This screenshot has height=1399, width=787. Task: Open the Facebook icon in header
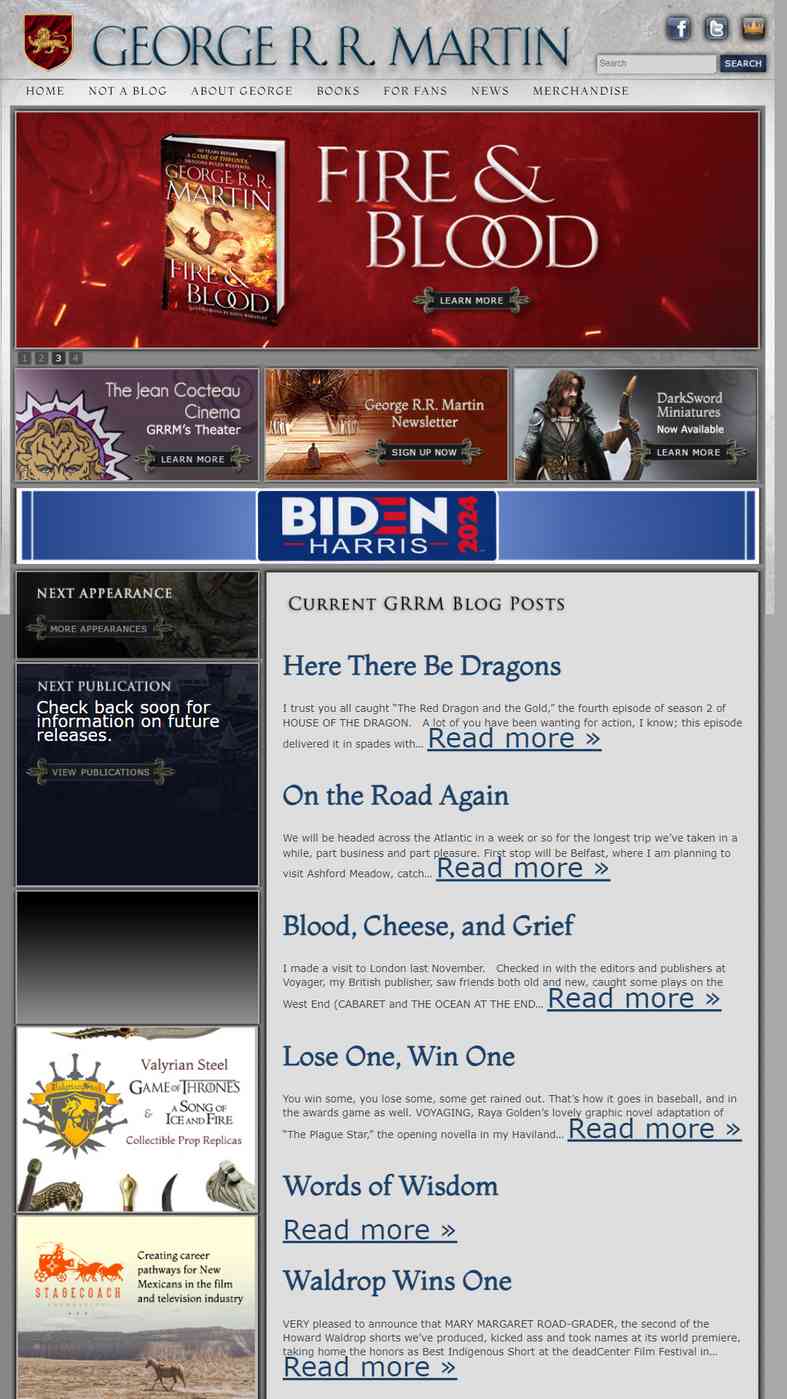tap(679, 28)
